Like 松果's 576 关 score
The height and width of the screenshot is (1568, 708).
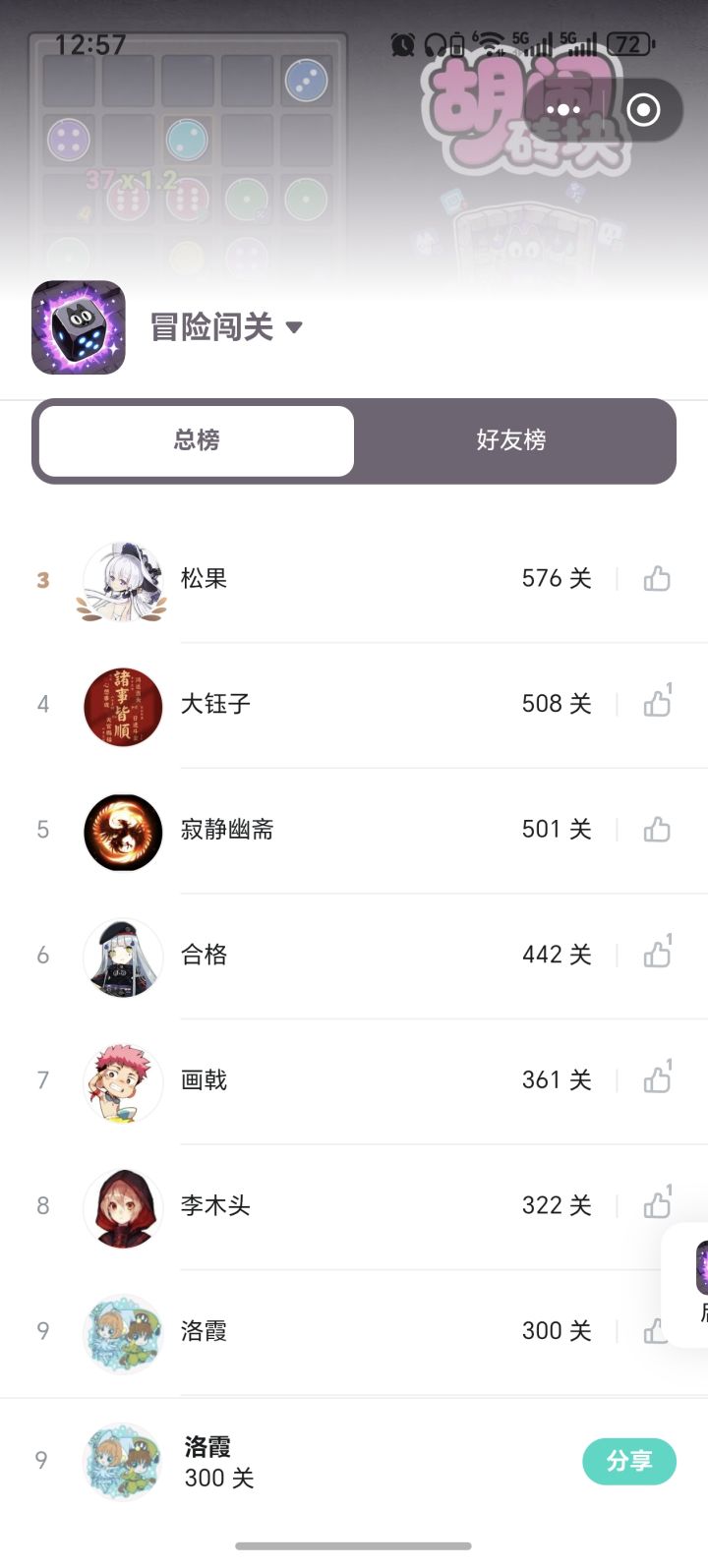[x=657, y=579]
